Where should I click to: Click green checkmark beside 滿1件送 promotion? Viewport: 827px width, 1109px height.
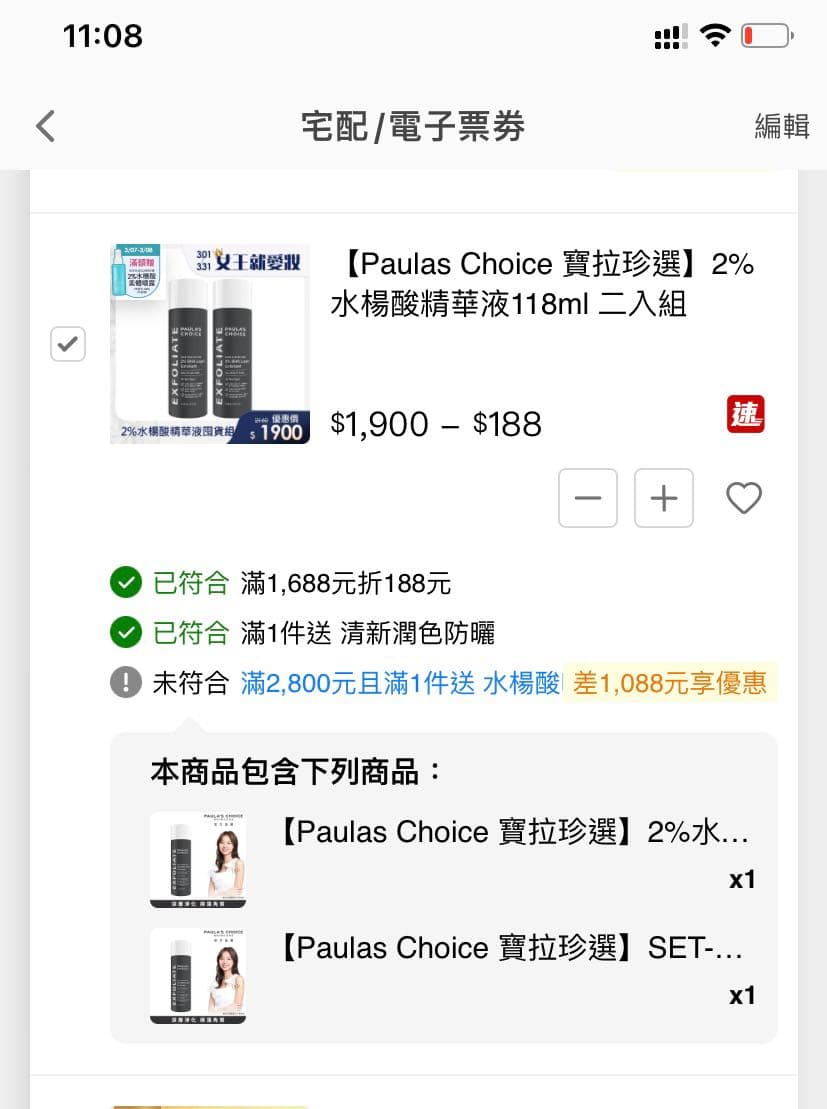pos(126,633)
